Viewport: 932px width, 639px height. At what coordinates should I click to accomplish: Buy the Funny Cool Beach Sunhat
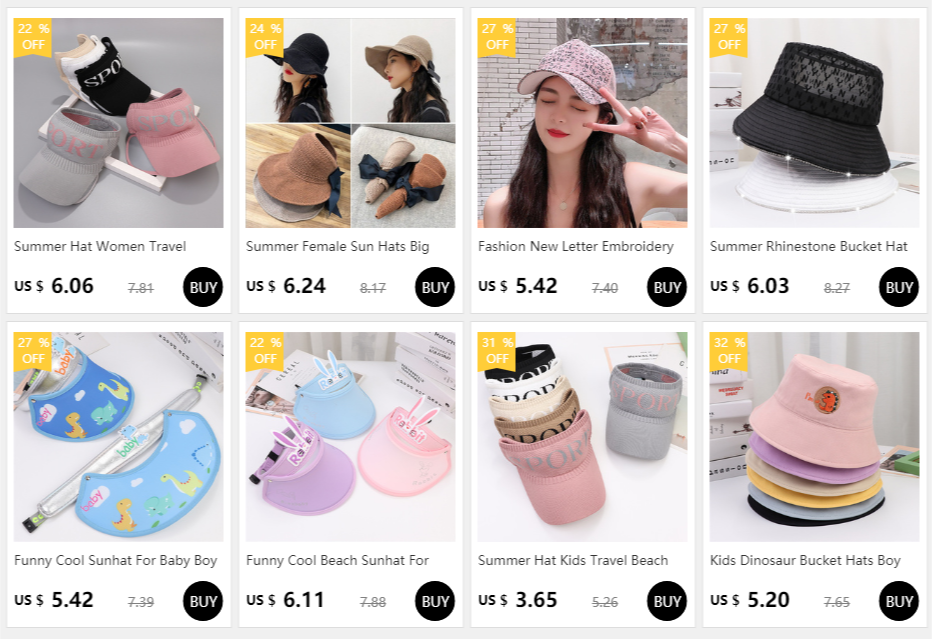(x=434, y=601)
